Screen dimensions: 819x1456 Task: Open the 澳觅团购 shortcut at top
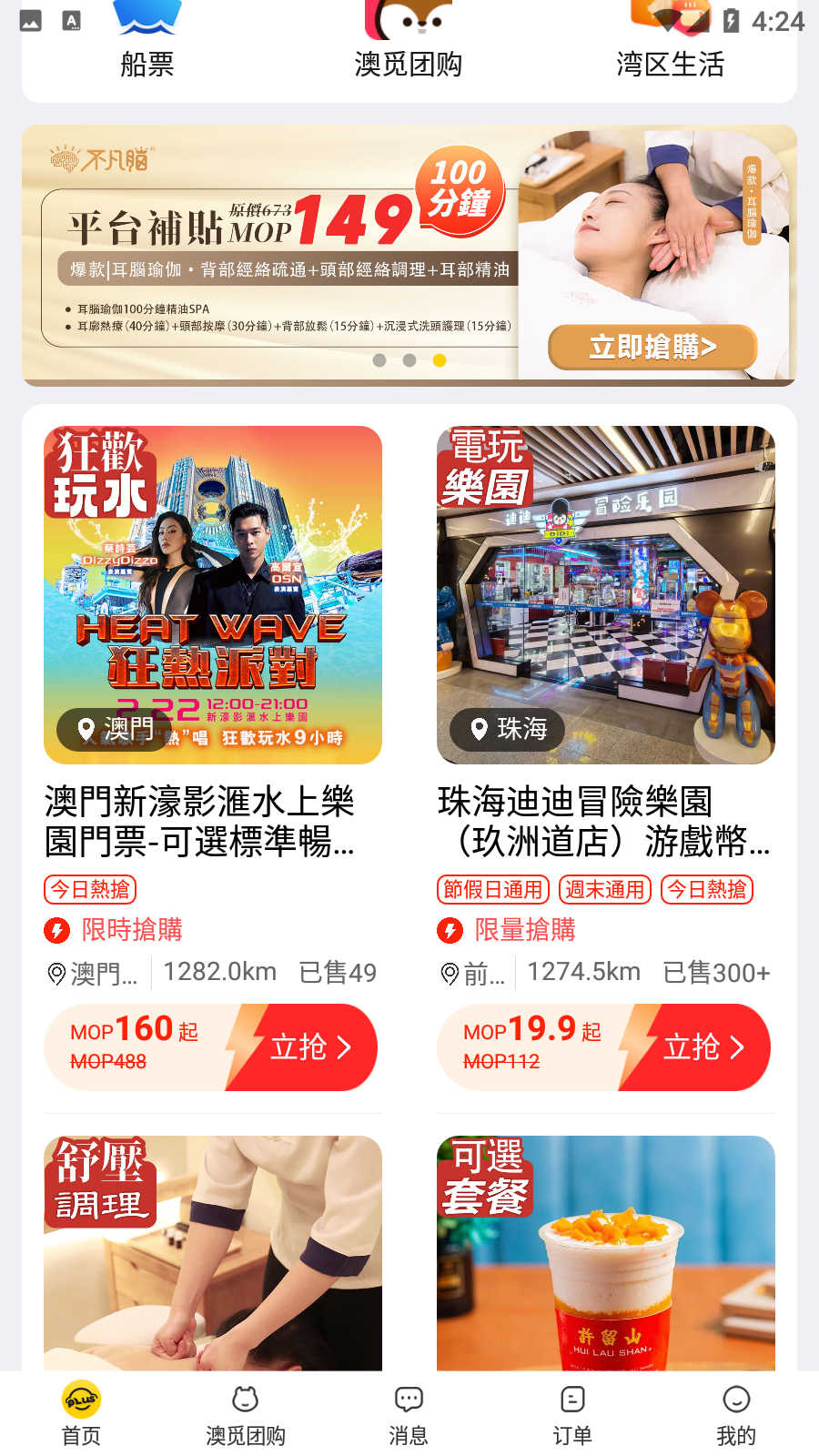point(409,45)
